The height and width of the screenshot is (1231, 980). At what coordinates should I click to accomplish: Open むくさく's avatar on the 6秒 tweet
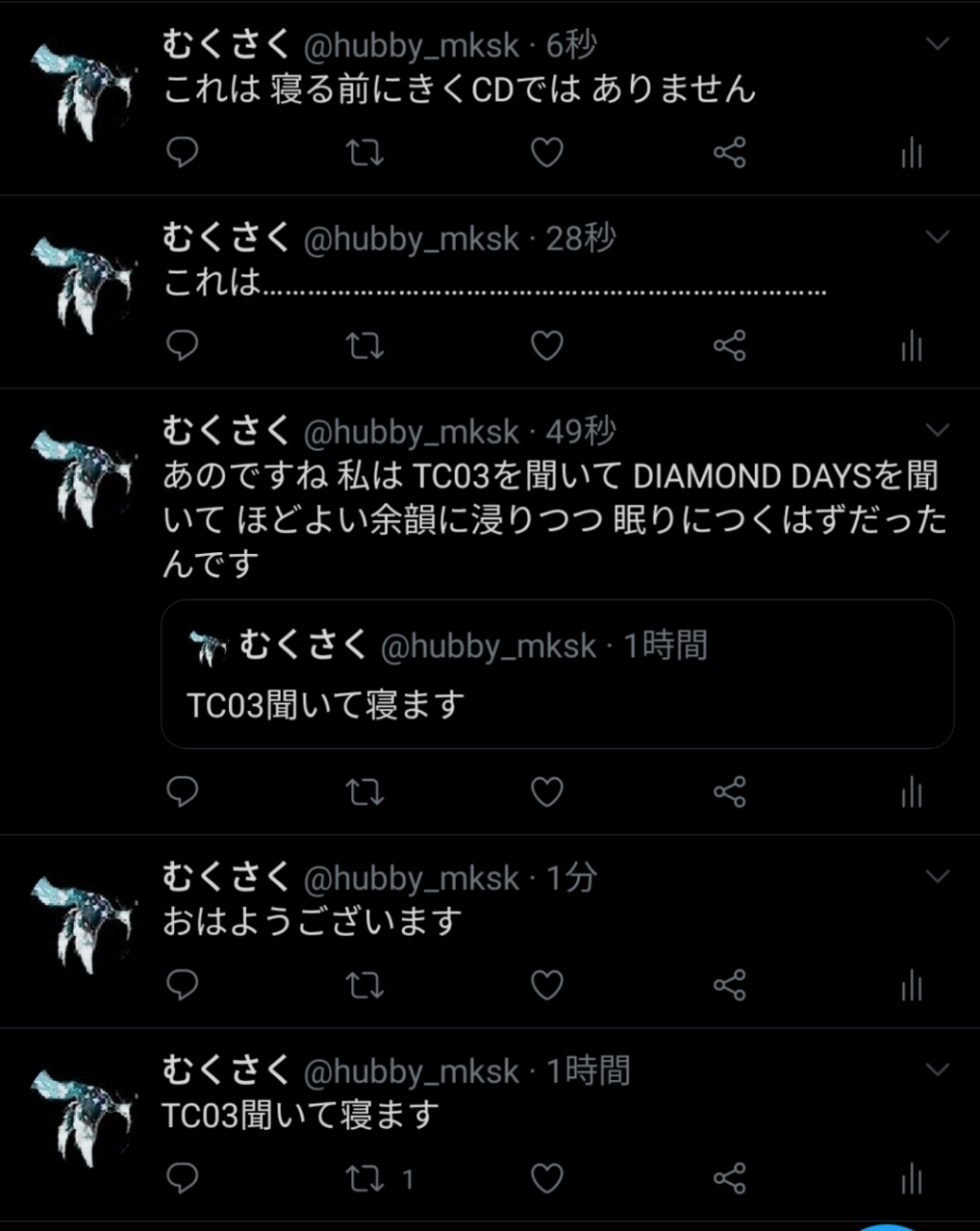pos(82,92)
